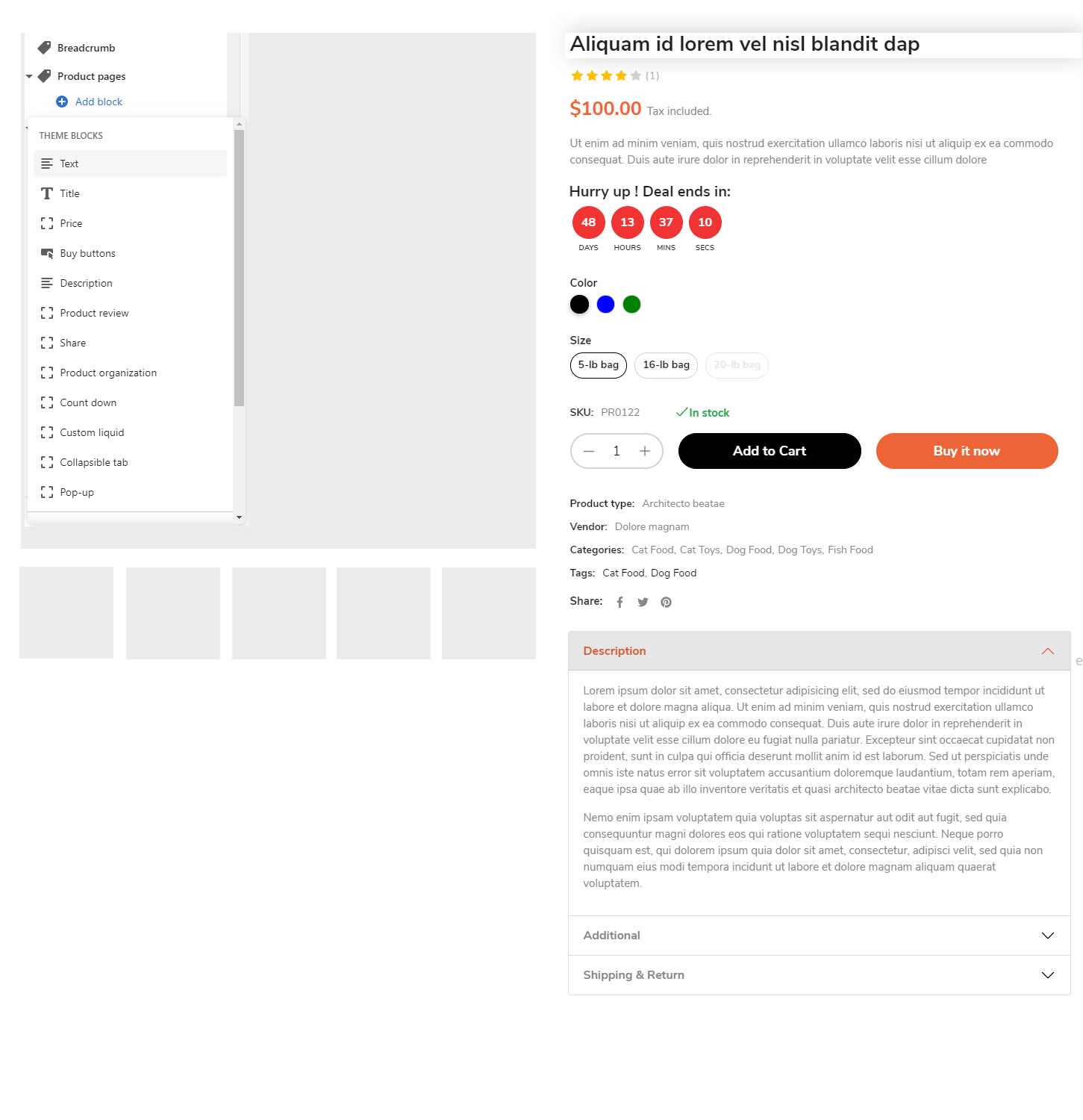Share the product on Pinterest
This screenshot has width=1083, height=1120.
coord(666,603)
